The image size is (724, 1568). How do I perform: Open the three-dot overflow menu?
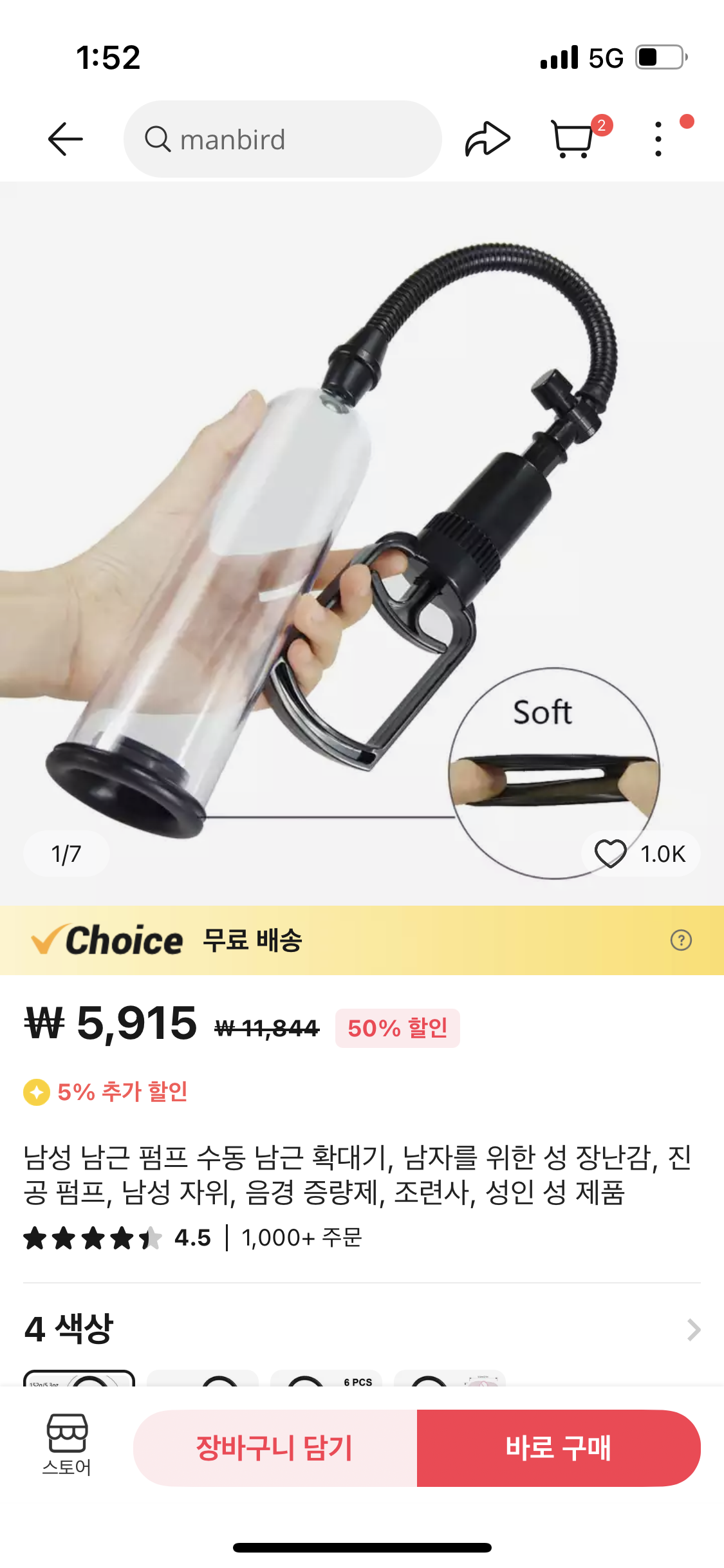(658, 139)
